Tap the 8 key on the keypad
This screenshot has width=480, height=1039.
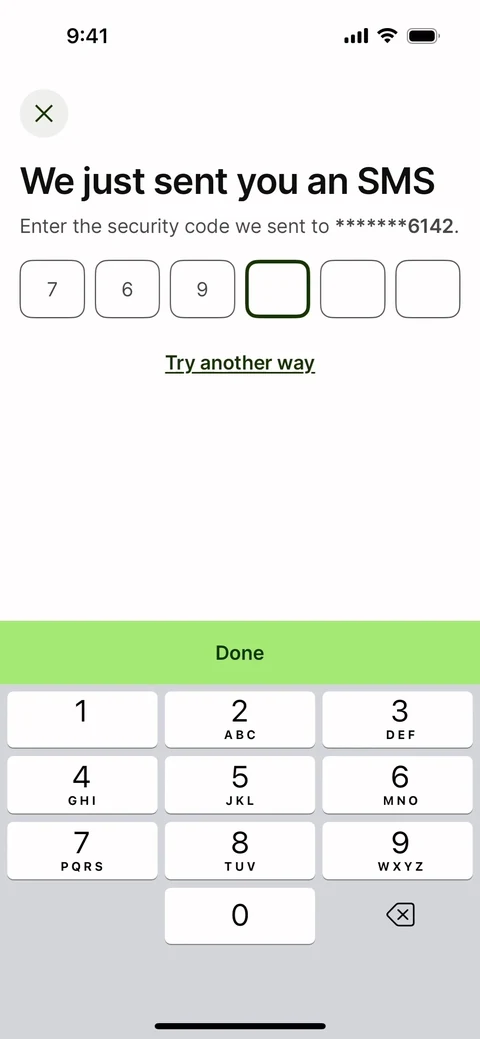click(240, 851)
